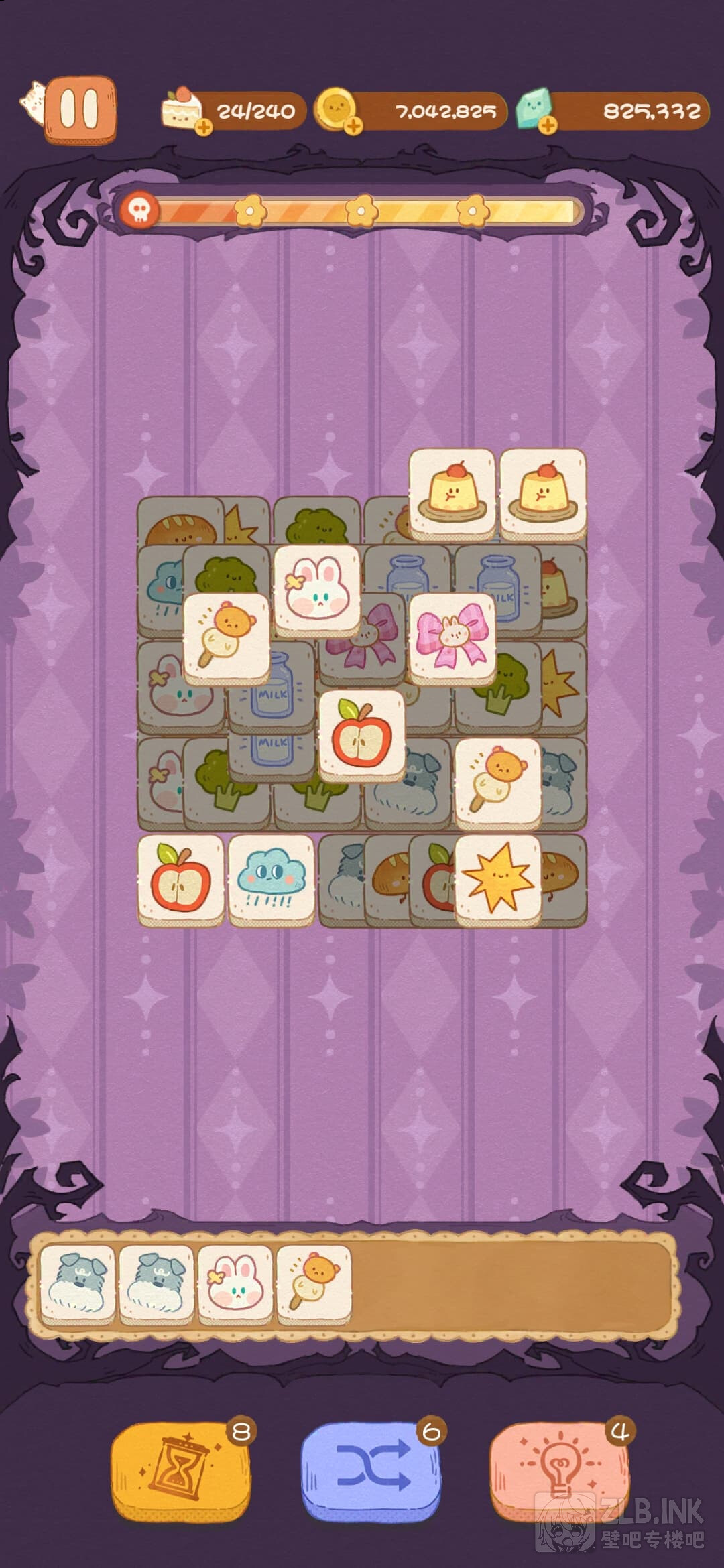Add more green gems with the plus
The height and width of the screenshot is (1568, 724).
[x=548, y=125]
